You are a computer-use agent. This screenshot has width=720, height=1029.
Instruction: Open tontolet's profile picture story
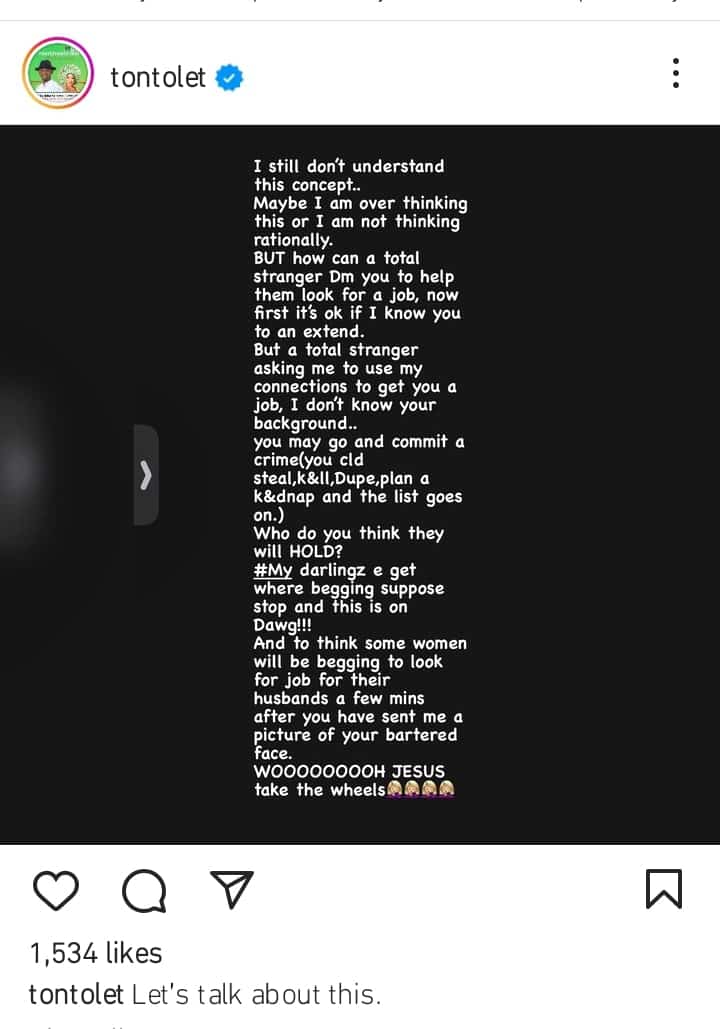[x=57, y=74]
